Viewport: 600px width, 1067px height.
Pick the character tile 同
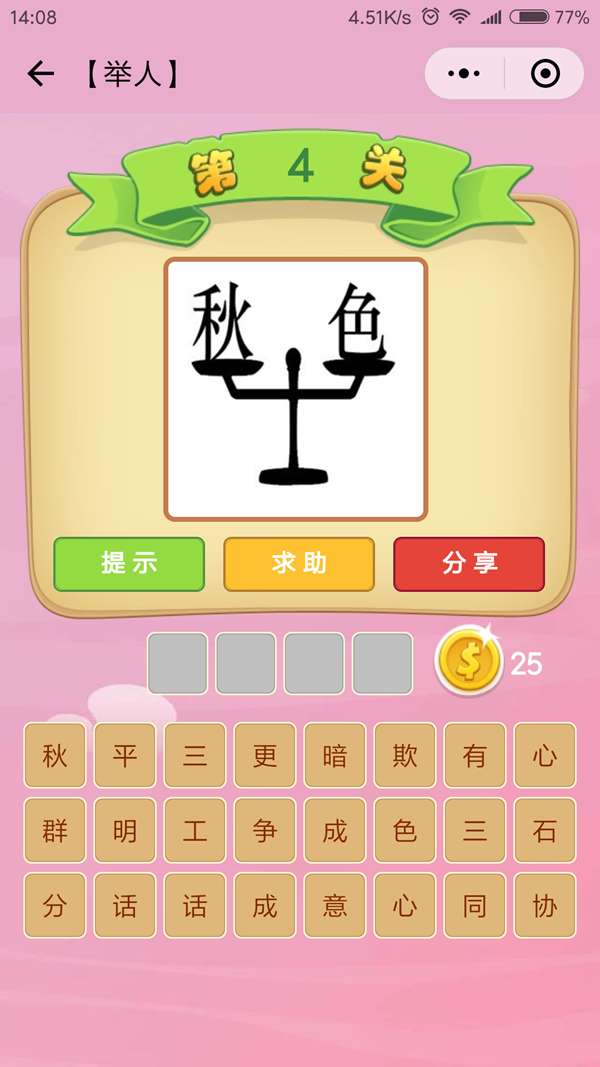475,905
